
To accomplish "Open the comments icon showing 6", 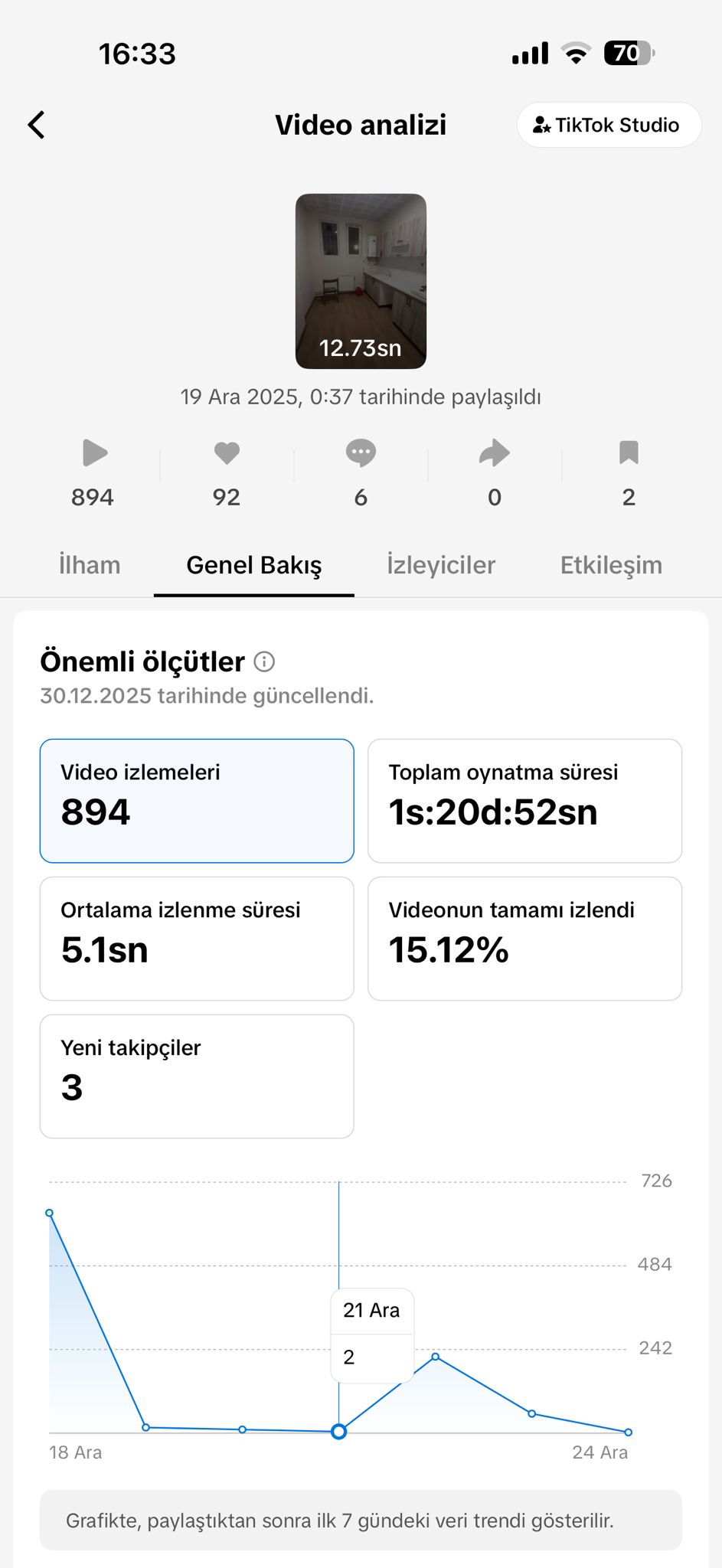I will 360,454.
